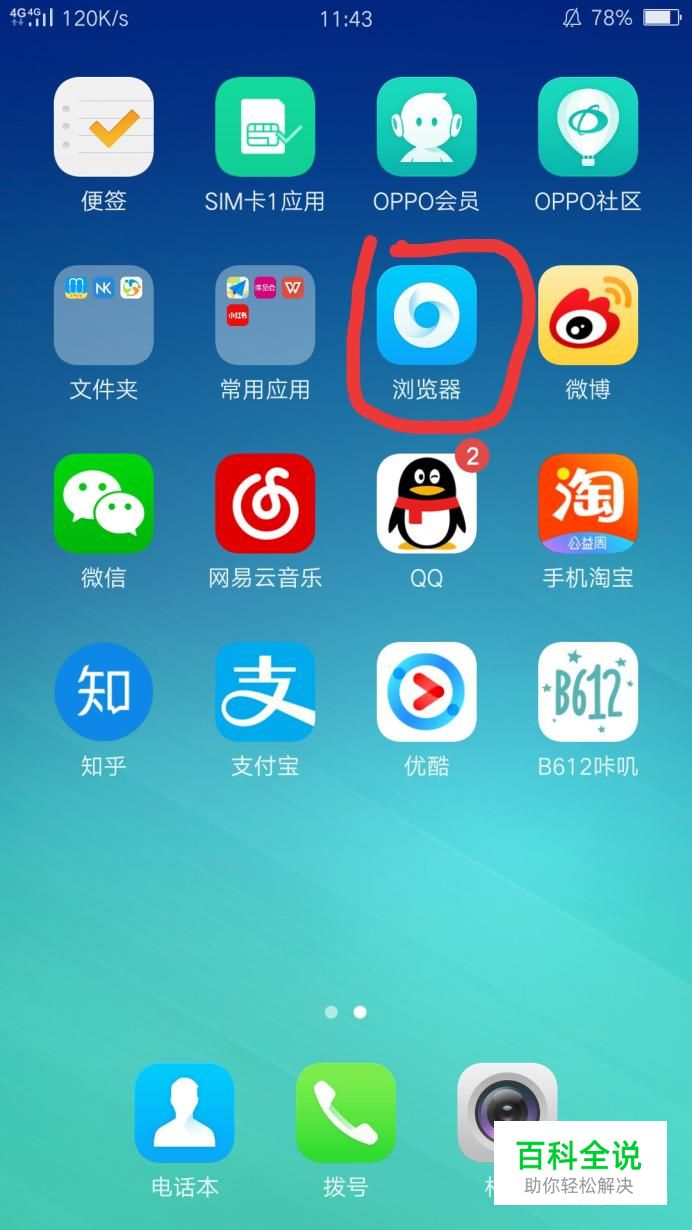Launch SIM卡1应用
692x1230 pixels.
pos(265,127)
